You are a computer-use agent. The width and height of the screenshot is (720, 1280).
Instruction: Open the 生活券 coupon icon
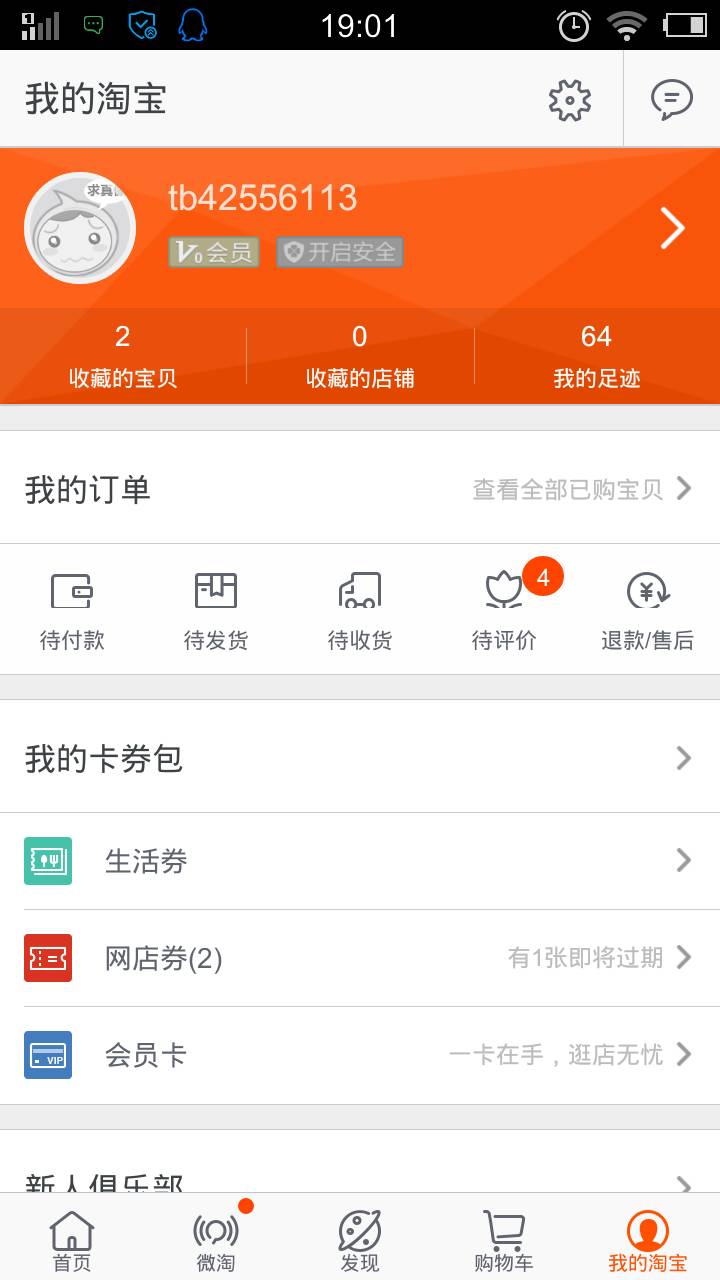pos(47,860)
